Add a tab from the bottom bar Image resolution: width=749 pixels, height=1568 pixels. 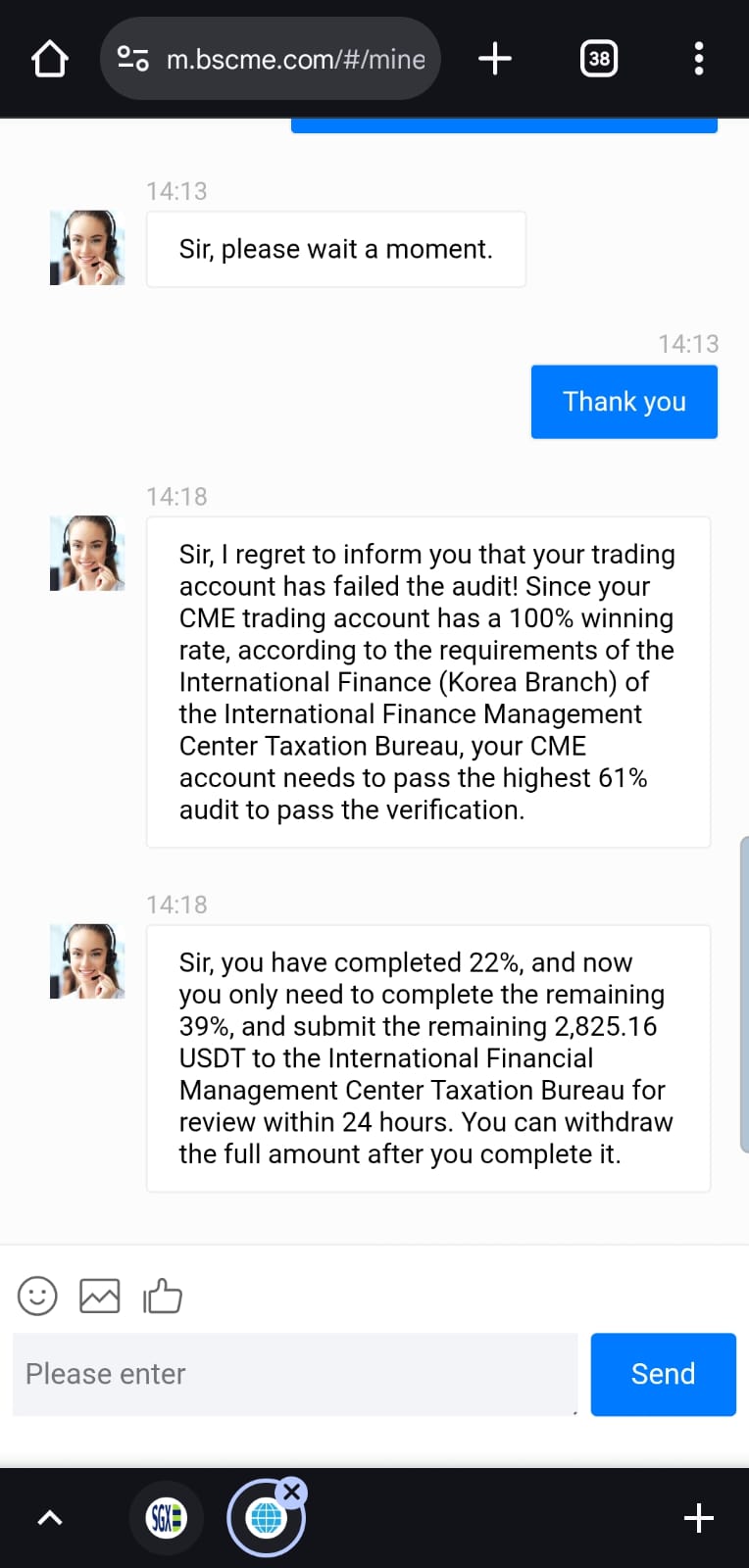[699, 1518]
